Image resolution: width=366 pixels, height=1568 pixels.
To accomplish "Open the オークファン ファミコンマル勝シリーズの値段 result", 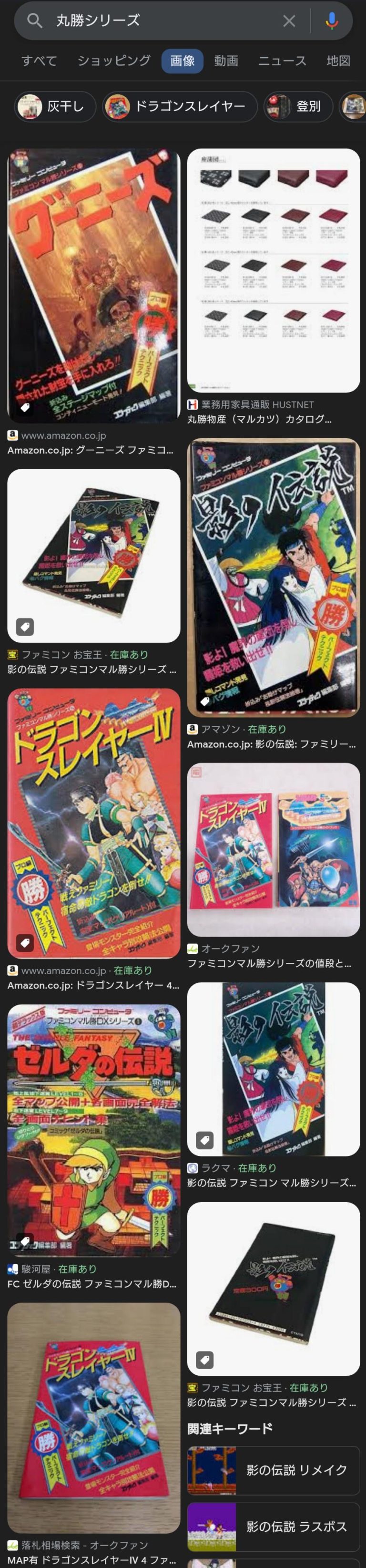I will coord(274,849).
